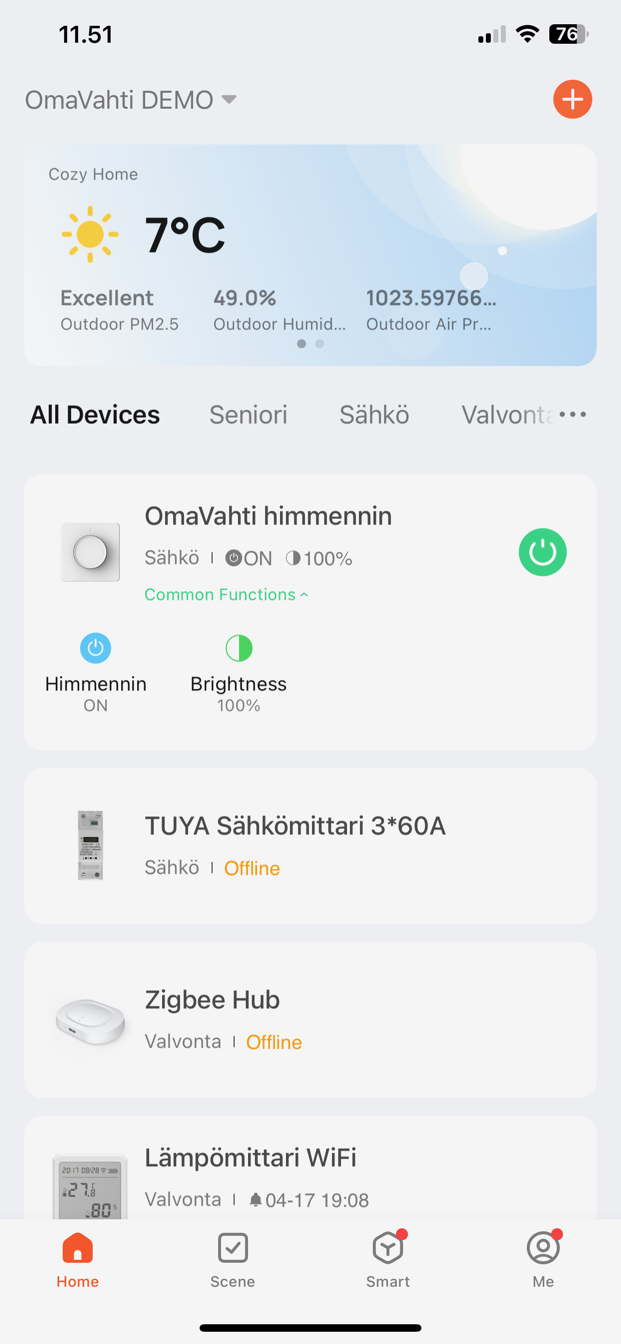Image resolution: width=621 pixels, height=1344 pixels.
Task: Collapse the Common Functions section
Action: pyautogui.click(x=226, y=594)
